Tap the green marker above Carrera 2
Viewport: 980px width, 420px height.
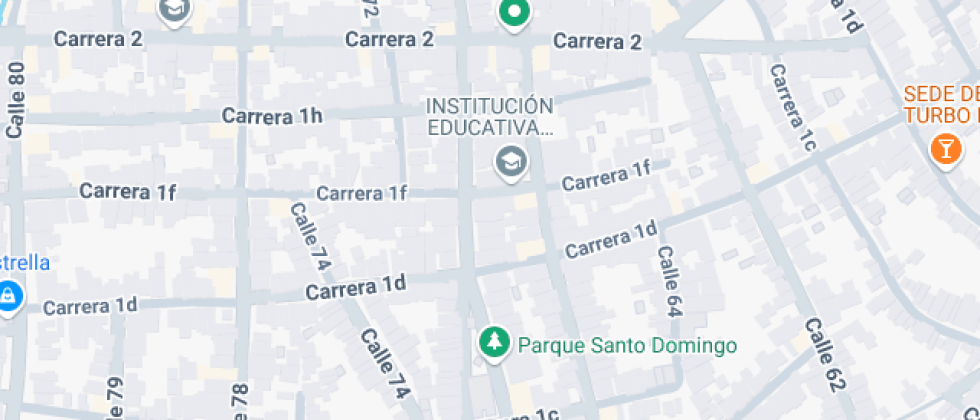(514, 12)
